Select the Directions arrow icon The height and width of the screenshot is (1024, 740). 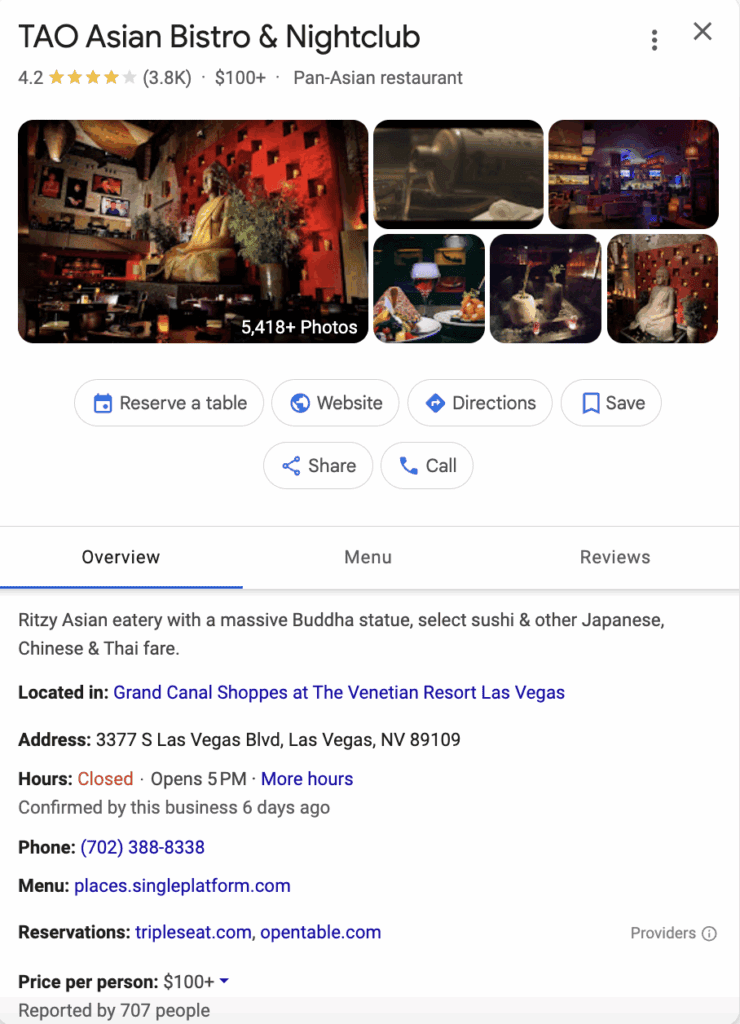pos(435,403)
